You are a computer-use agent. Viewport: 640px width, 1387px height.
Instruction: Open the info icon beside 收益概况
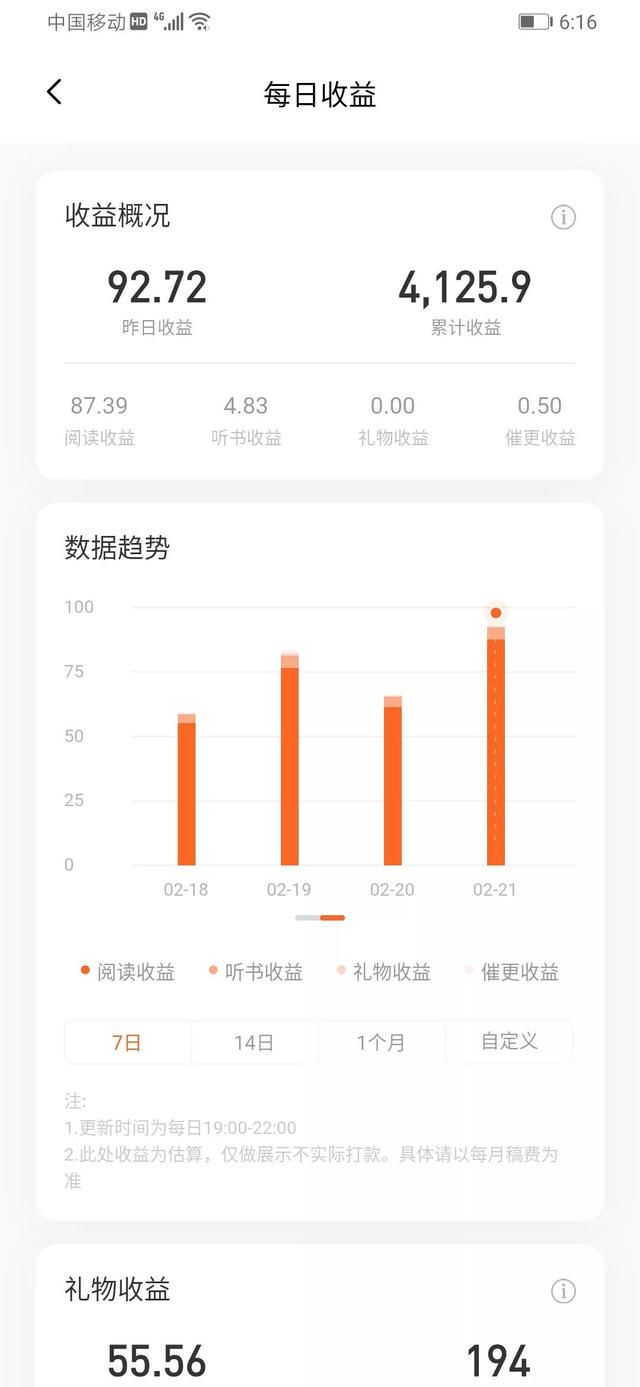[563, 217]
